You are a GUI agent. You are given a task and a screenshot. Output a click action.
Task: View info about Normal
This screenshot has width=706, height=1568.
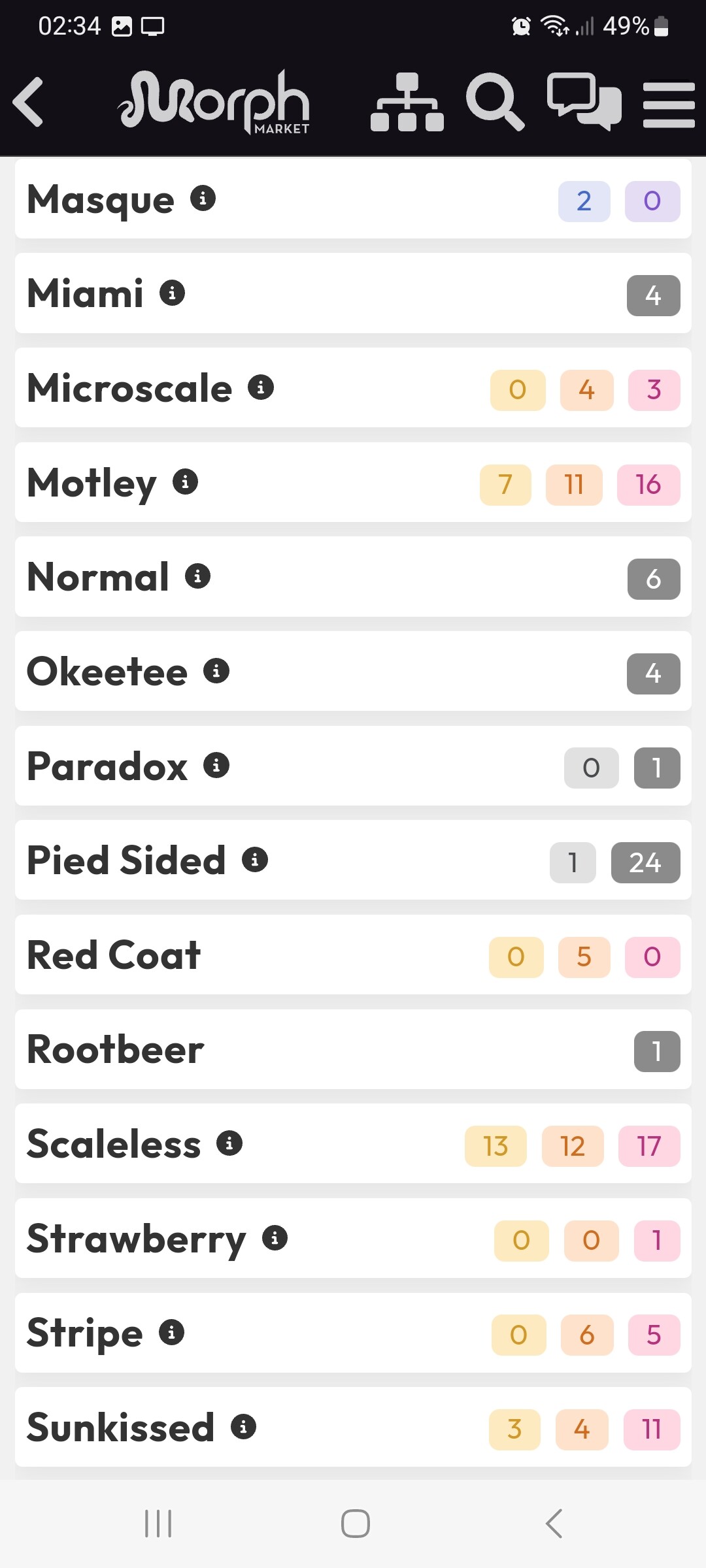[x=198, y=576]
